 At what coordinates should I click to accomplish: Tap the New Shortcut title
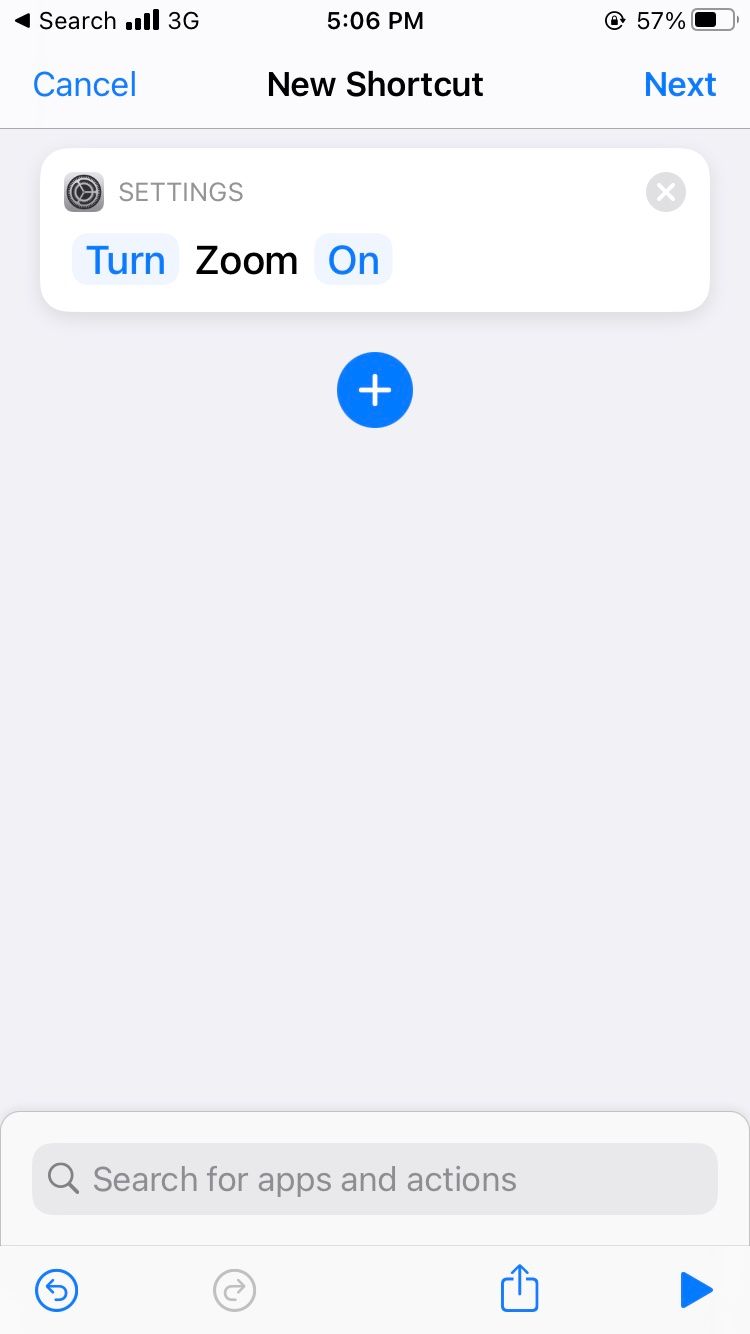375,84
